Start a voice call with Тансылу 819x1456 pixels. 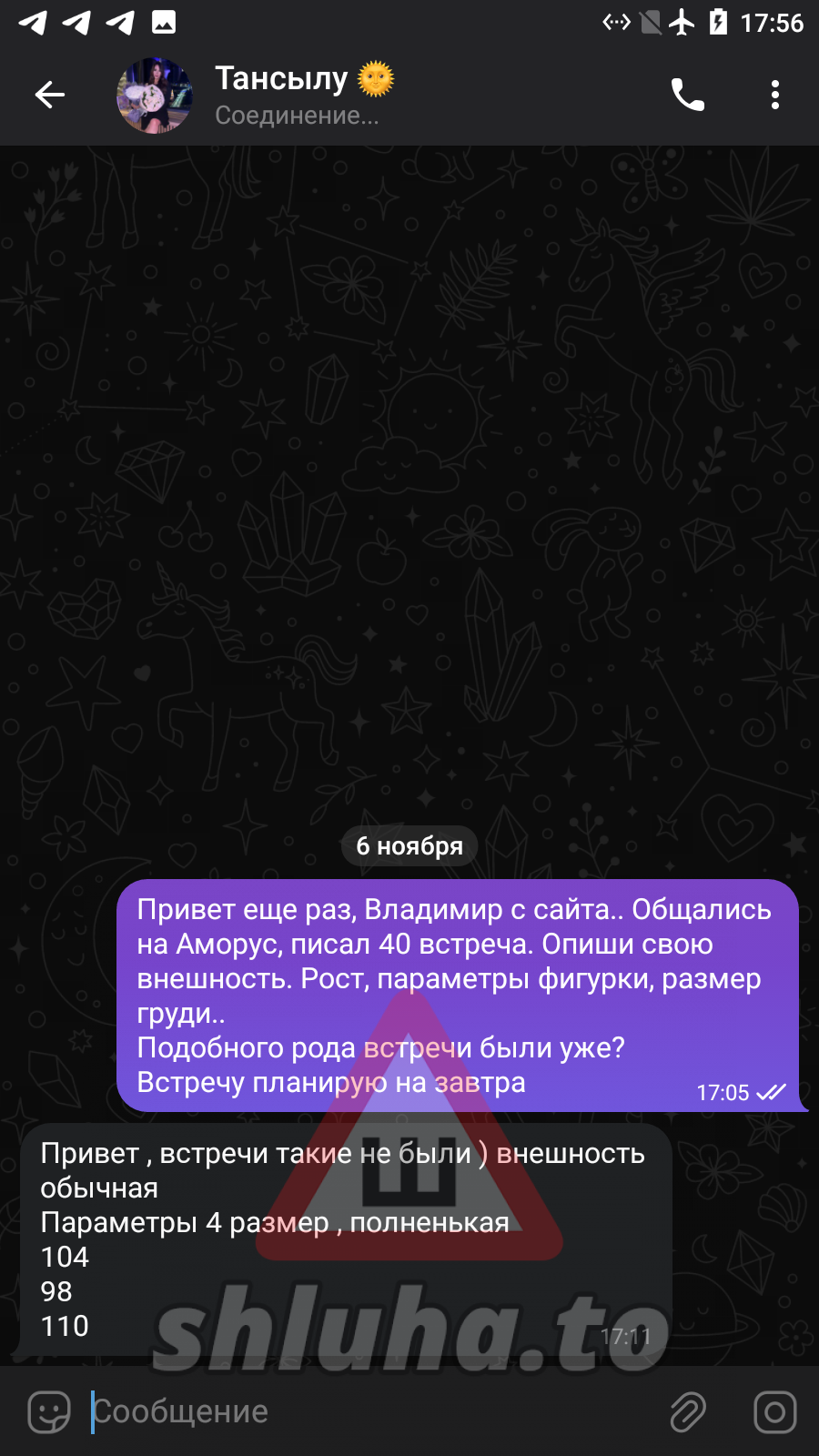[687, 95]
